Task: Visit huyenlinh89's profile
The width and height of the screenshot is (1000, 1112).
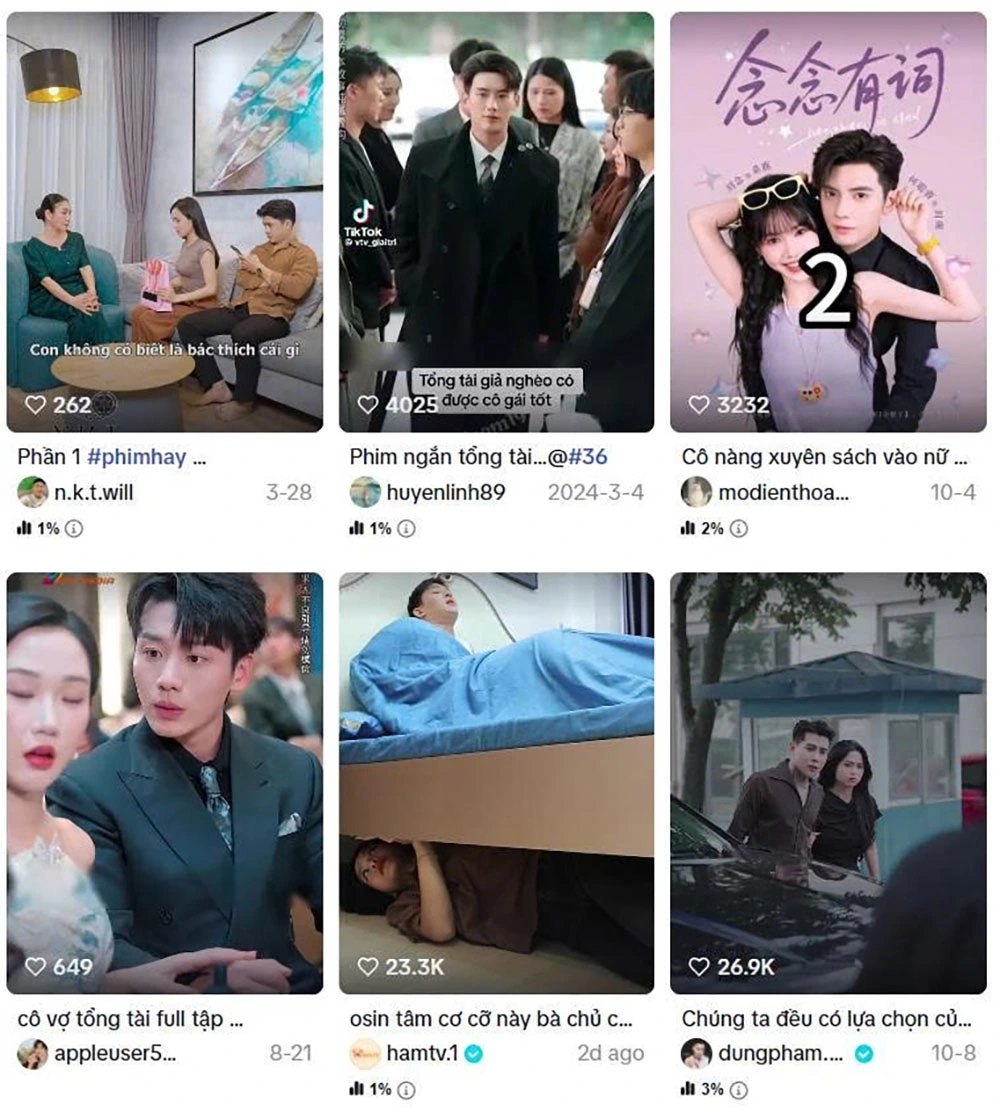Action: pos(429,489)
